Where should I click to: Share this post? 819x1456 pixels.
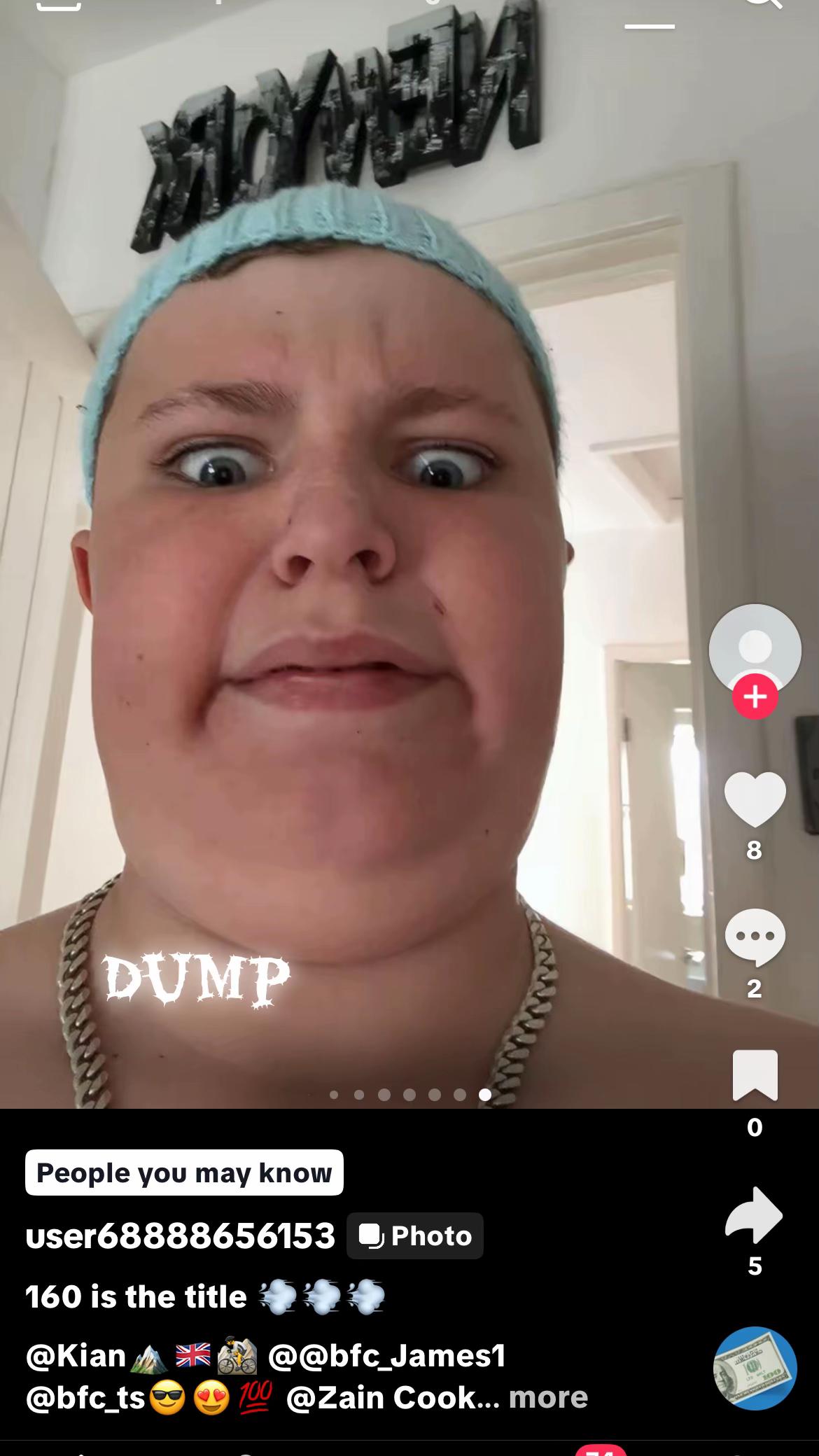point(755,1215)
